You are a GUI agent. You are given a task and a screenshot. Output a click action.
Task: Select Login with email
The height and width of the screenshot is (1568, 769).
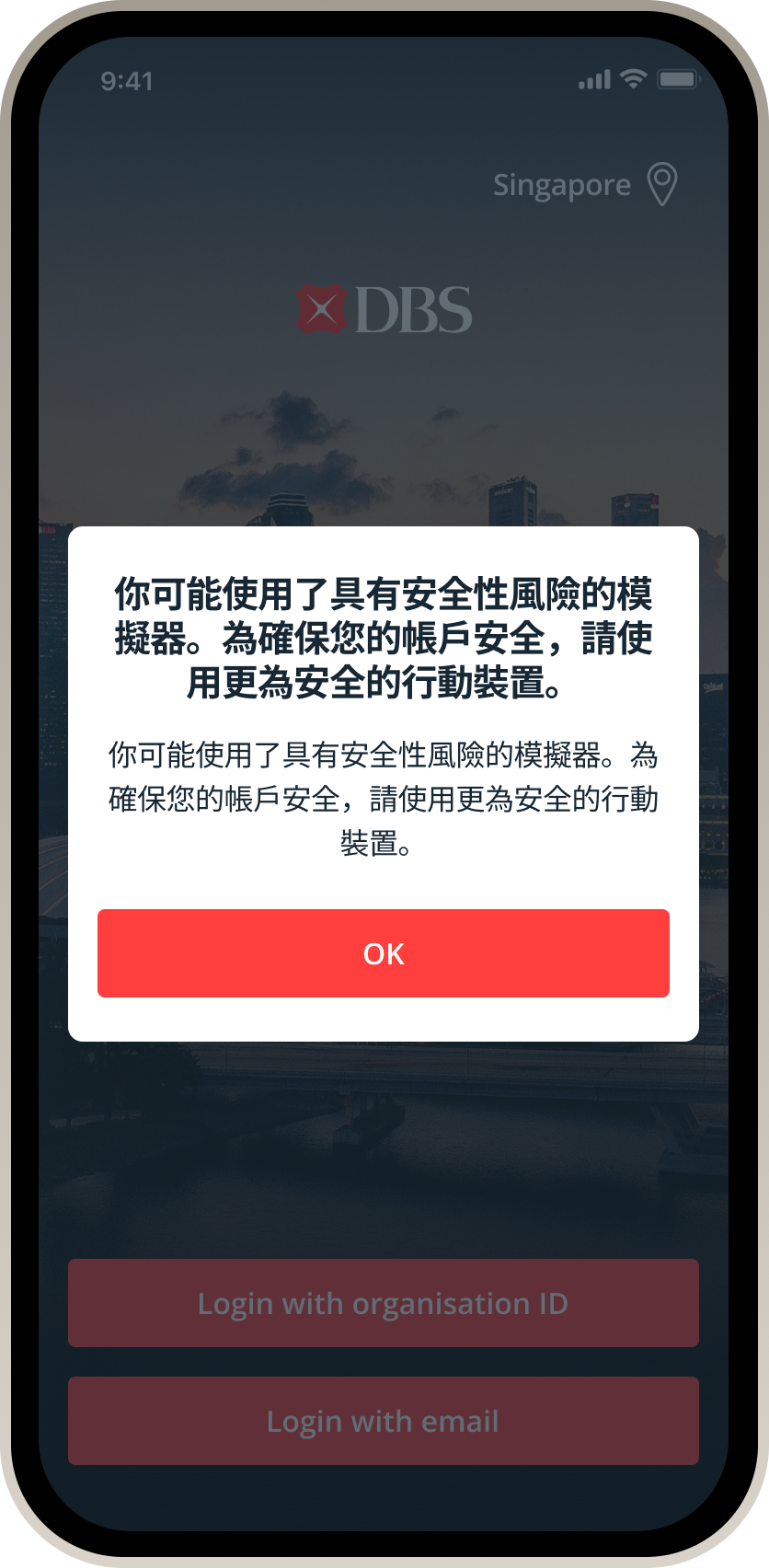click(383, 1421)
